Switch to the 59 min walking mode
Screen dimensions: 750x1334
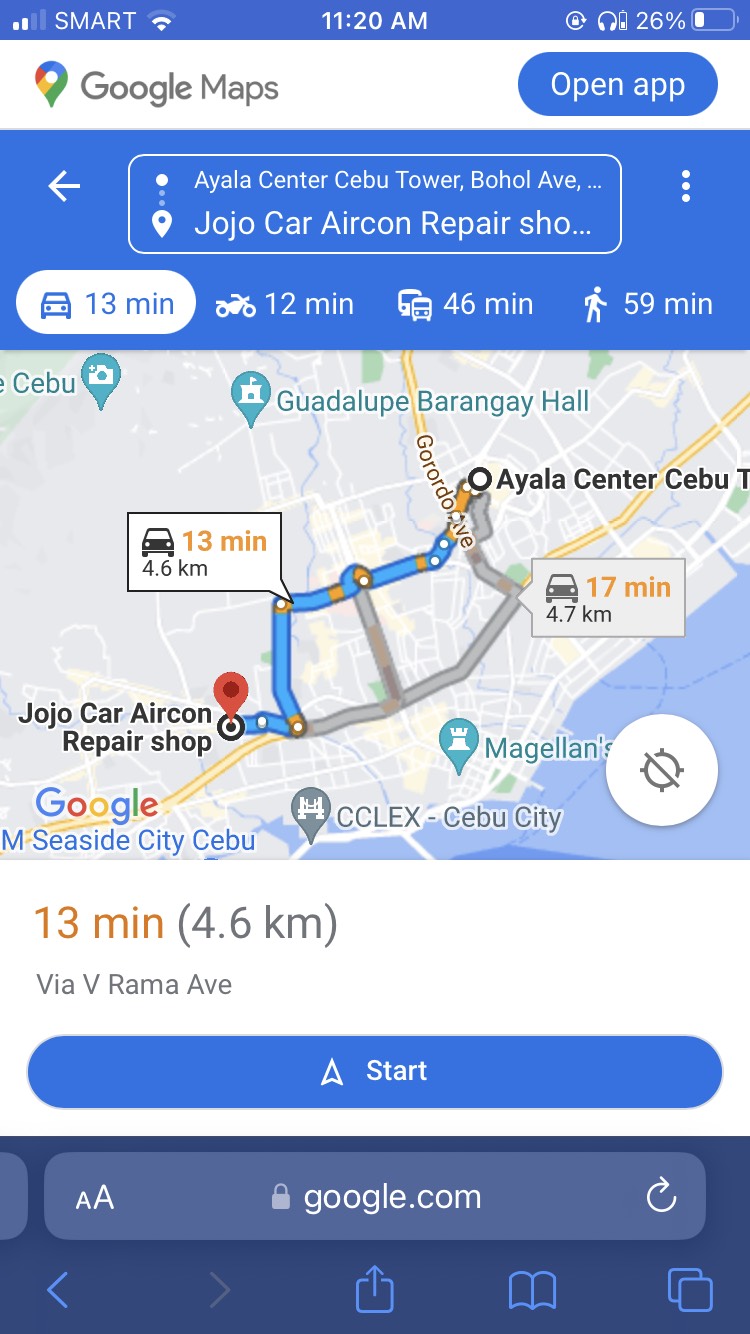(647, 304)
